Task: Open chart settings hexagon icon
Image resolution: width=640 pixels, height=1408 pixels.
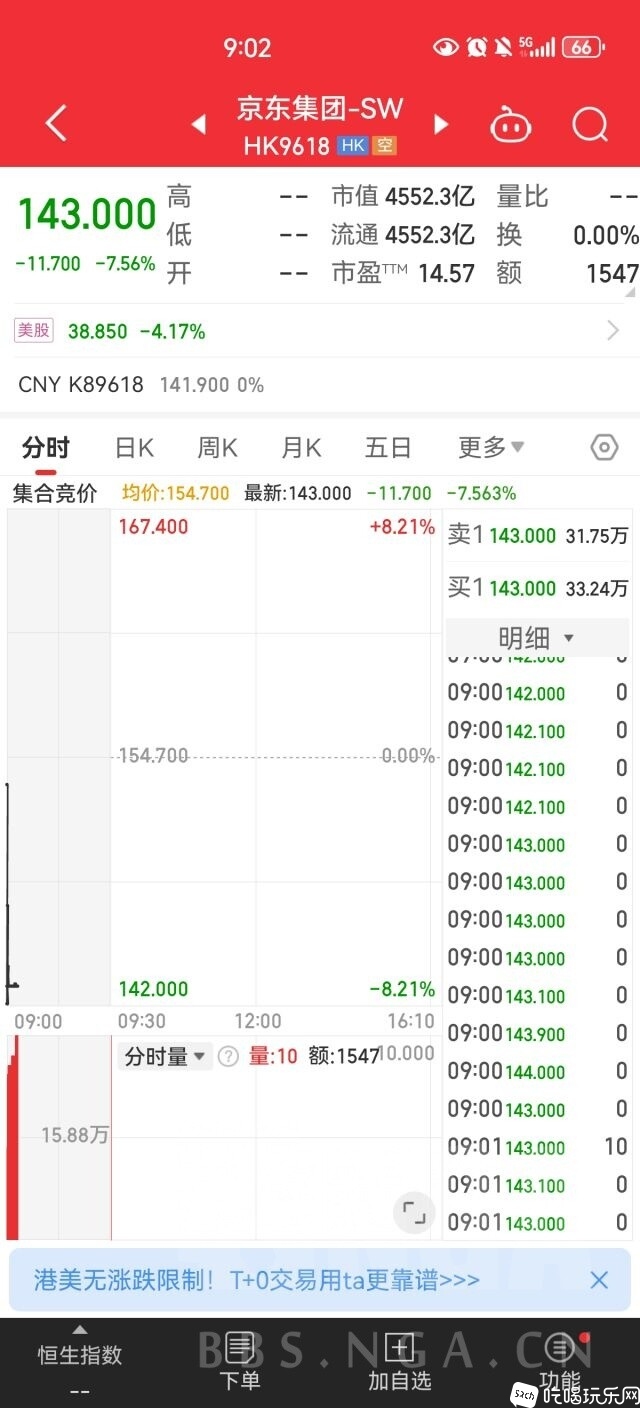Action: [x=604, y=448]
